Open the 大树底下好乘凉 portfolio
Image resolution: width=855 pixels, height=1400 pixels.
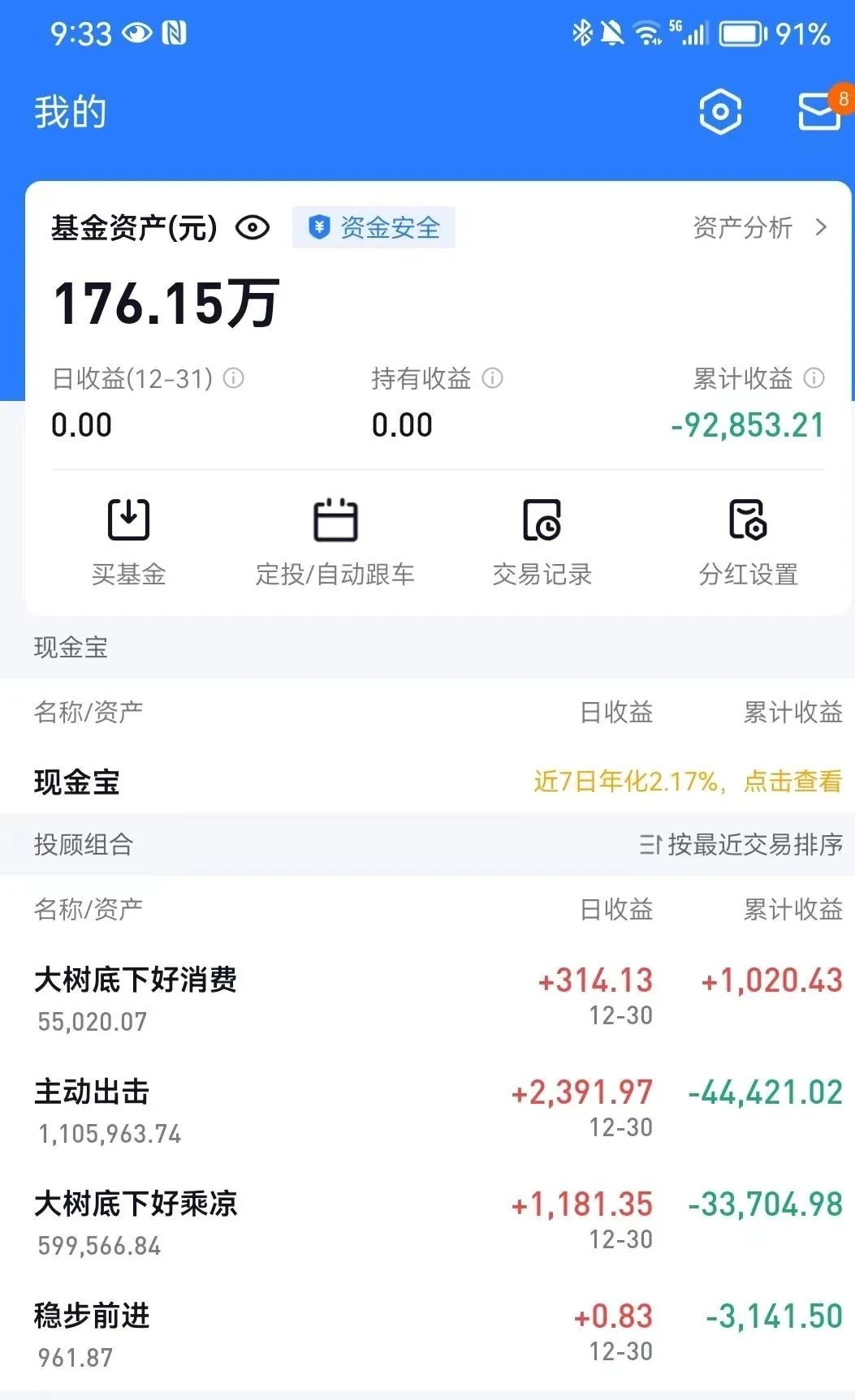(427, 1221)
